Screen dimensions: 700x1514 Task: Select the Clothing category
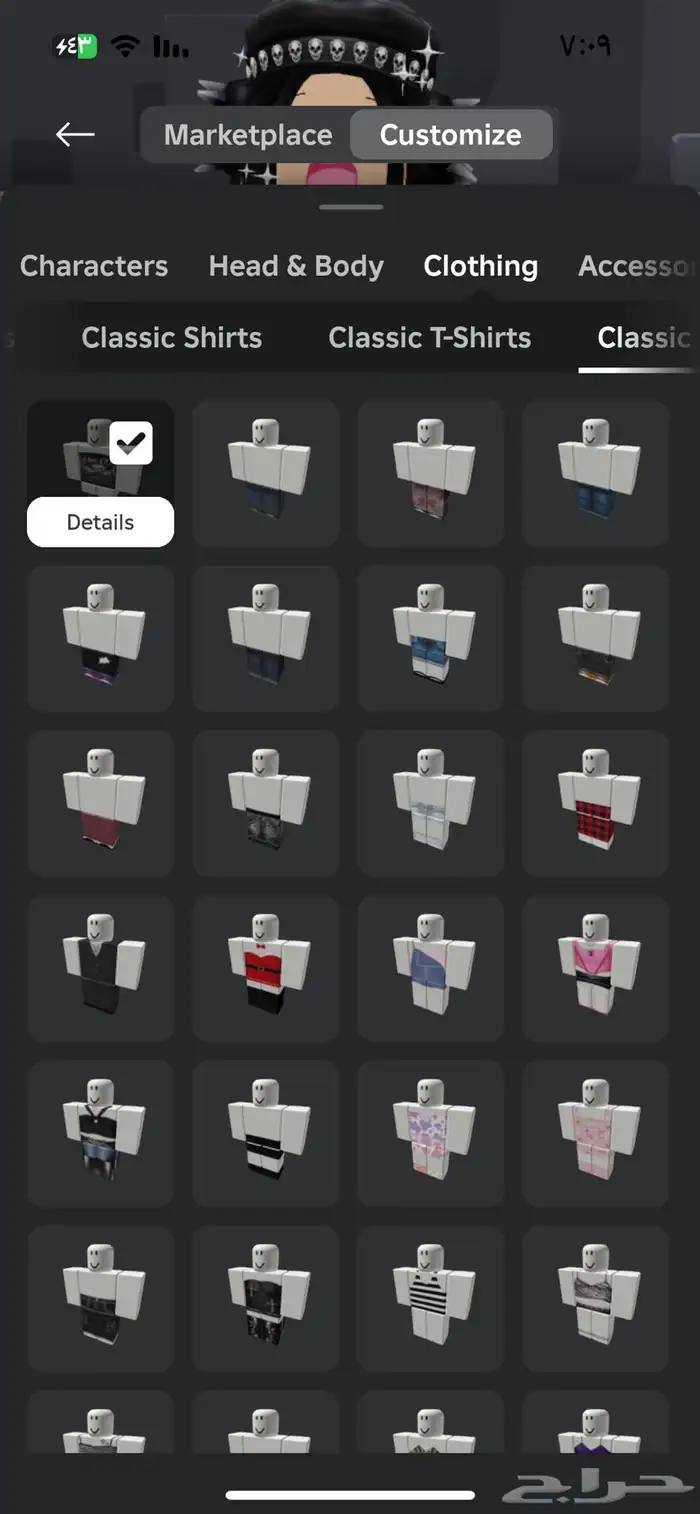point(480,266)
